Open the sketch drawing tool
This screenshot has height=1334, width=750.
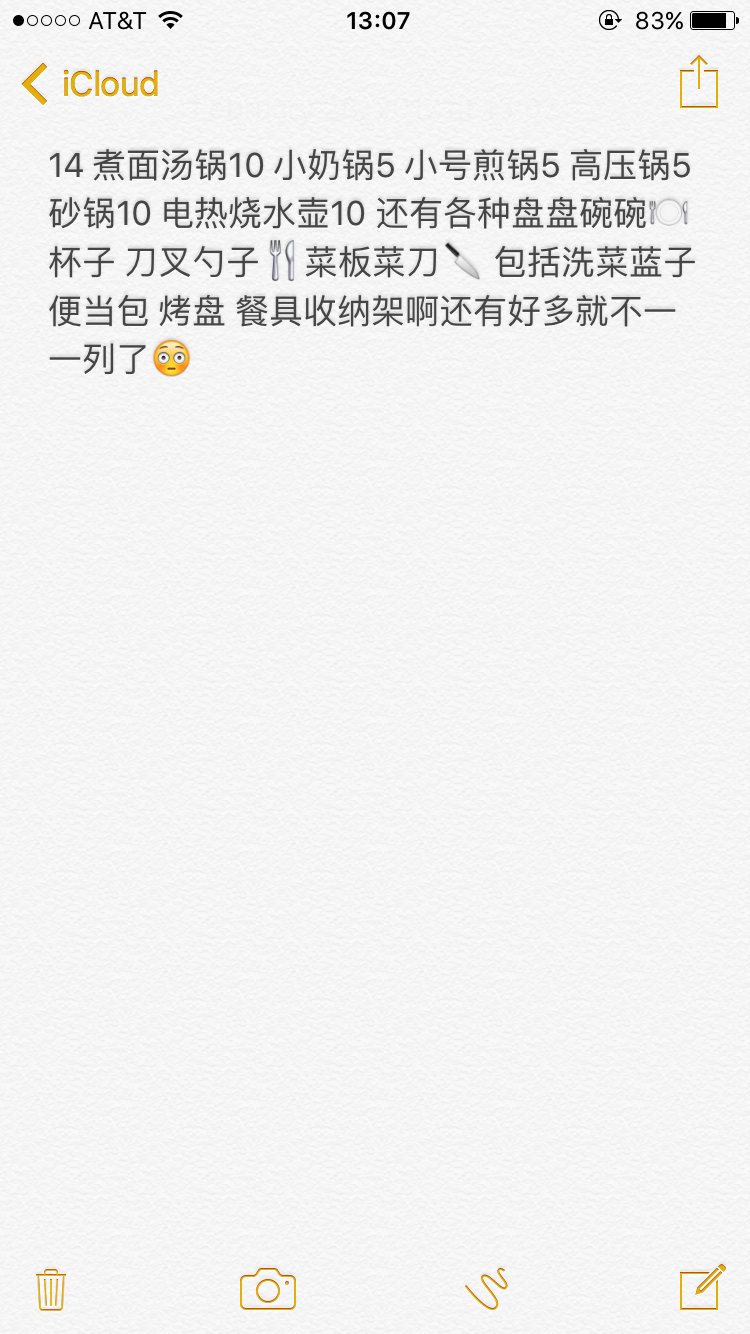click(x=487, y=1288)
